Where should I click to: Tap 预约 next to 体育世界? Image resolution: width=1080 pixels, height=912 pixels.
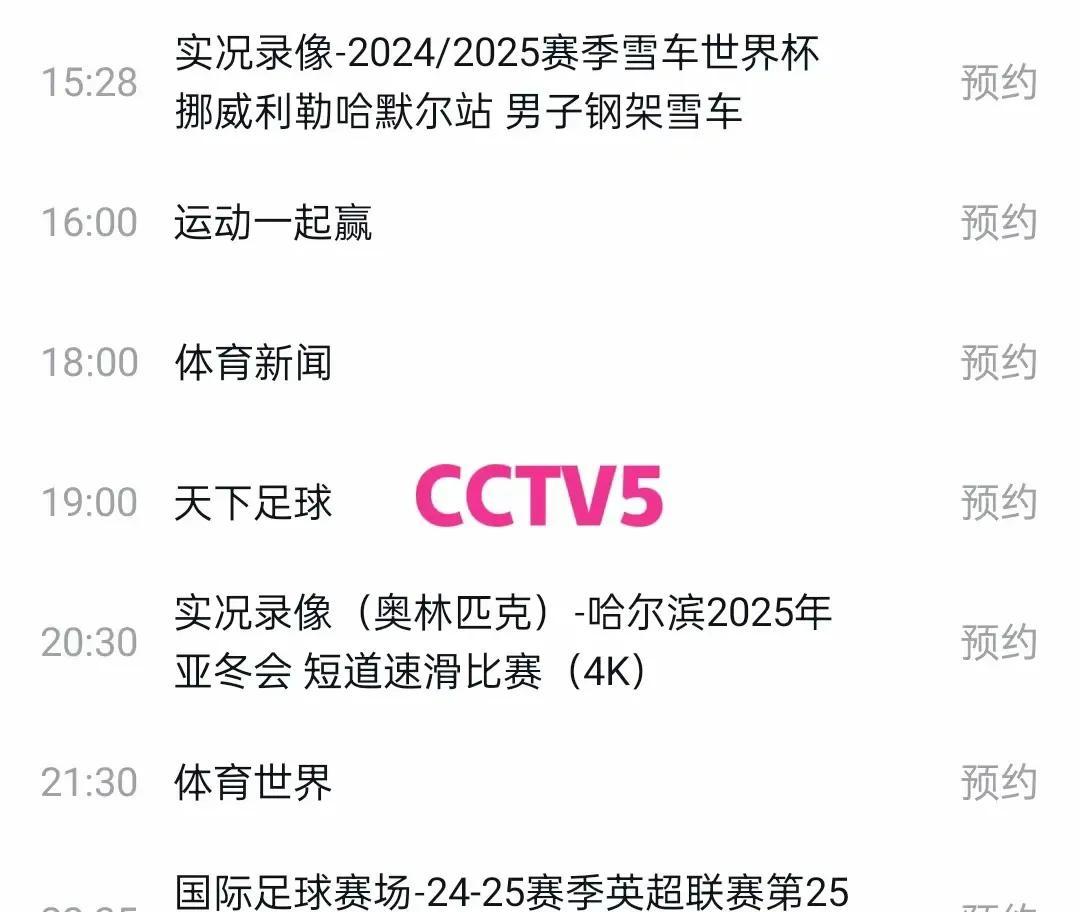click(x=998, y=782)
